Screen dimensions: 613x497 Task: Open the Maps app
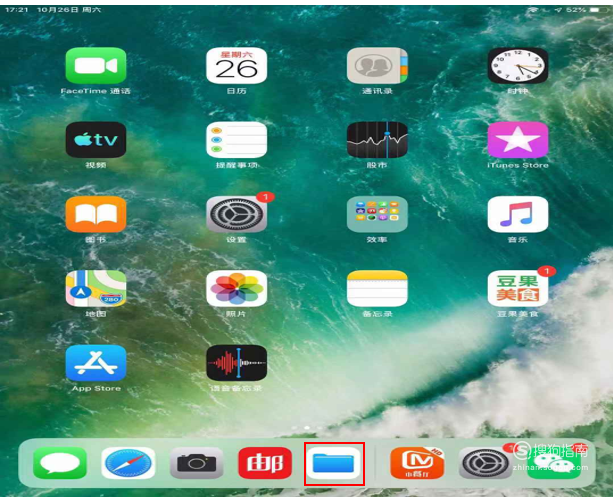point(96,289)
